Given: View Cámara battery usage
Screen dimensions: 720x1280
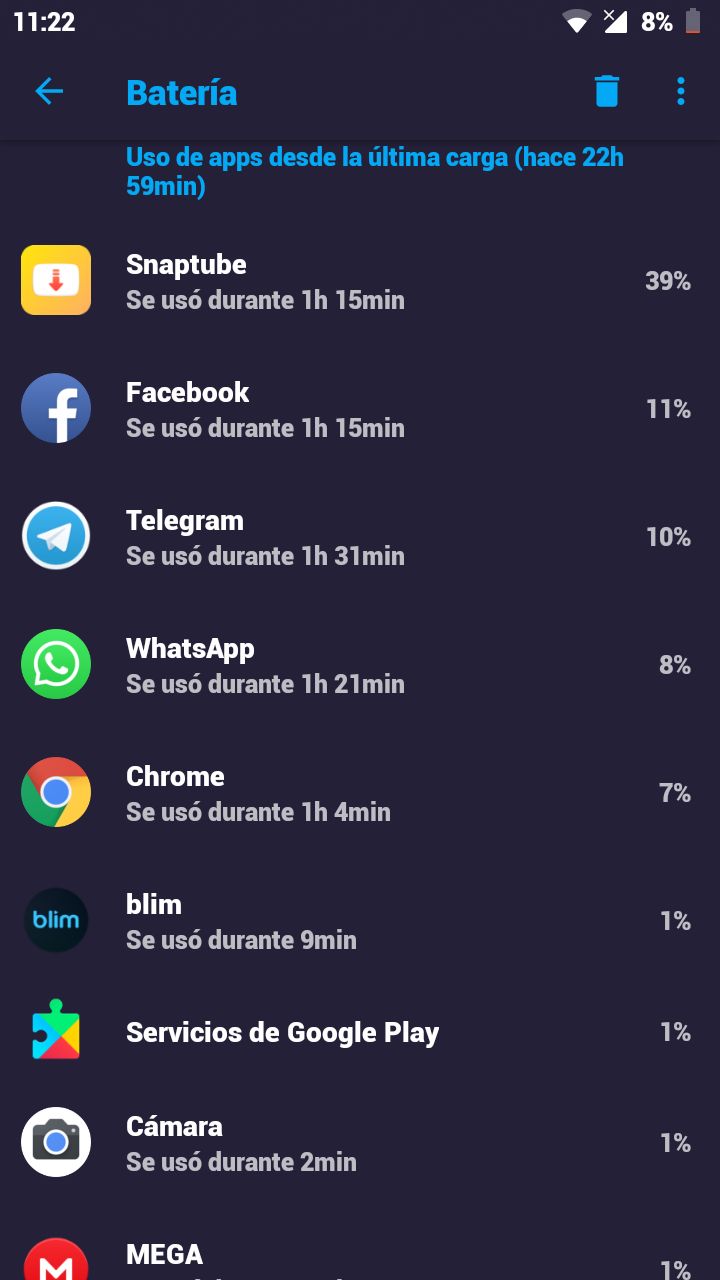Looking at the screenshot, I should [x=360, y=1143].
